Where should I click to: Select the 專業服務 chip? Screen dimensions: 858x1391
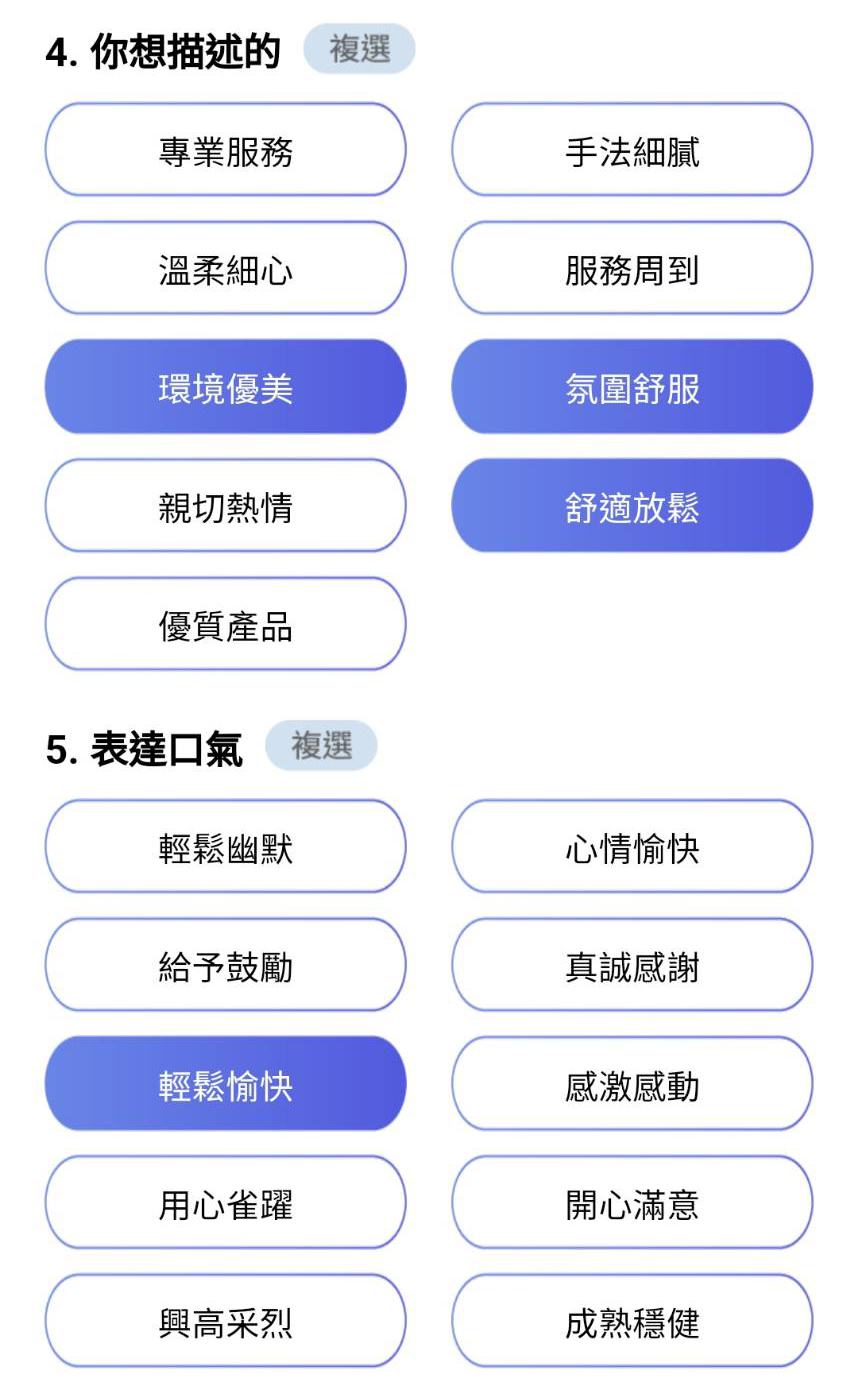[225, 150]
